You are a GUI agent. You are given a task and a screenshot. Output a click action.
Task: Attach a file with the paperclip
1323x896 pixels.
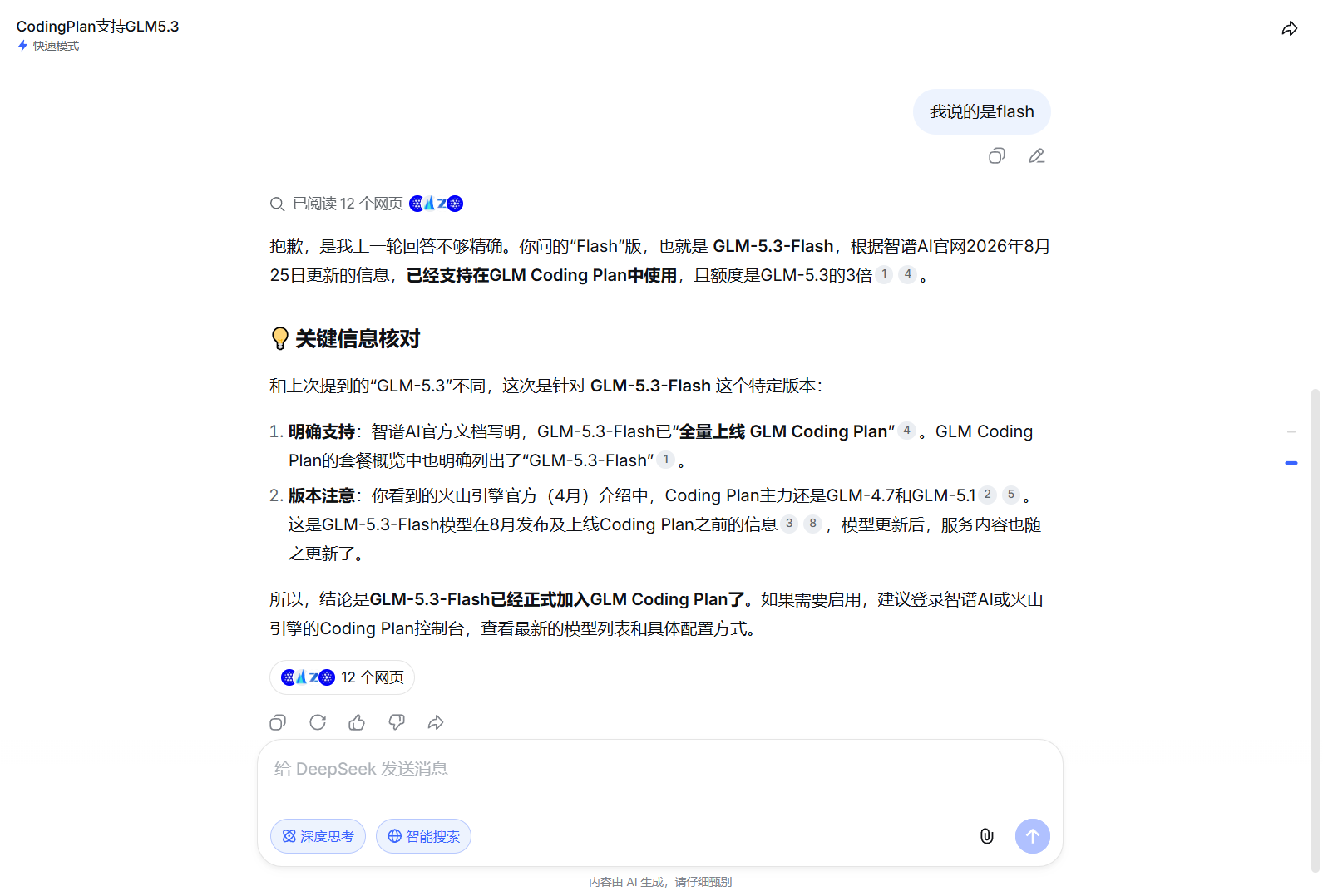click(x=986, y=836)
